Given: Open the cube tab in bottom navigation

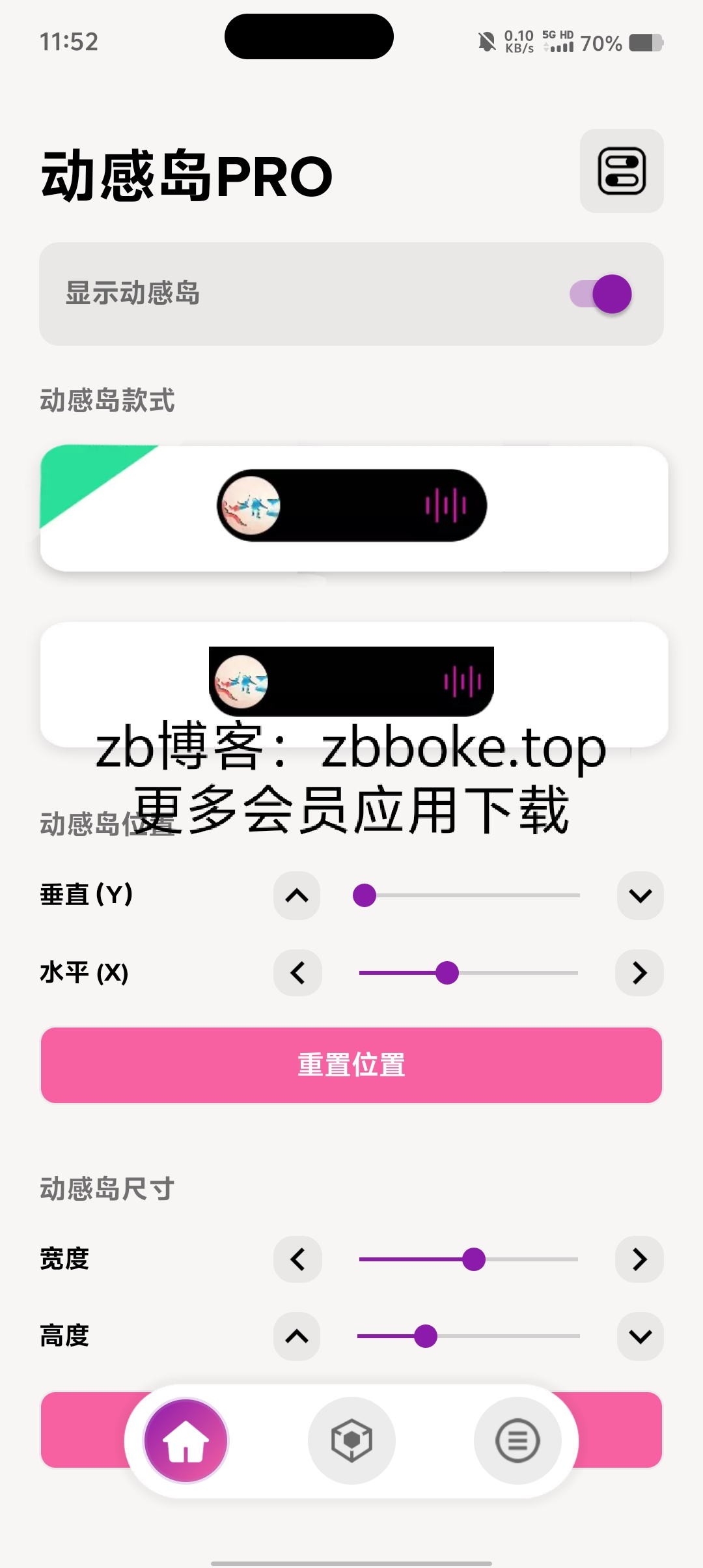Looking at the screenshot, I should [x=351, y=1441].
